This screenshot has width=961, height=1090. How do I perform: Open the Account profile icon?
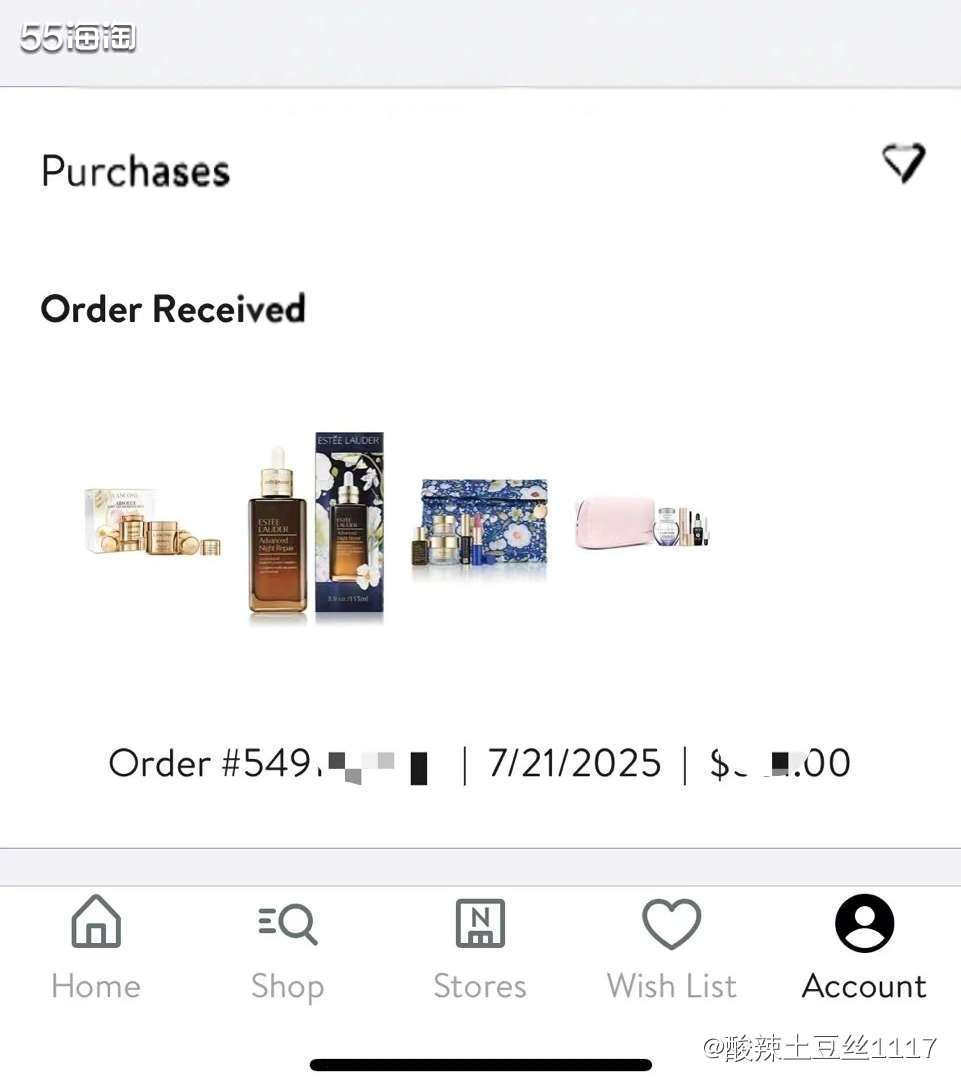point(863,922)
